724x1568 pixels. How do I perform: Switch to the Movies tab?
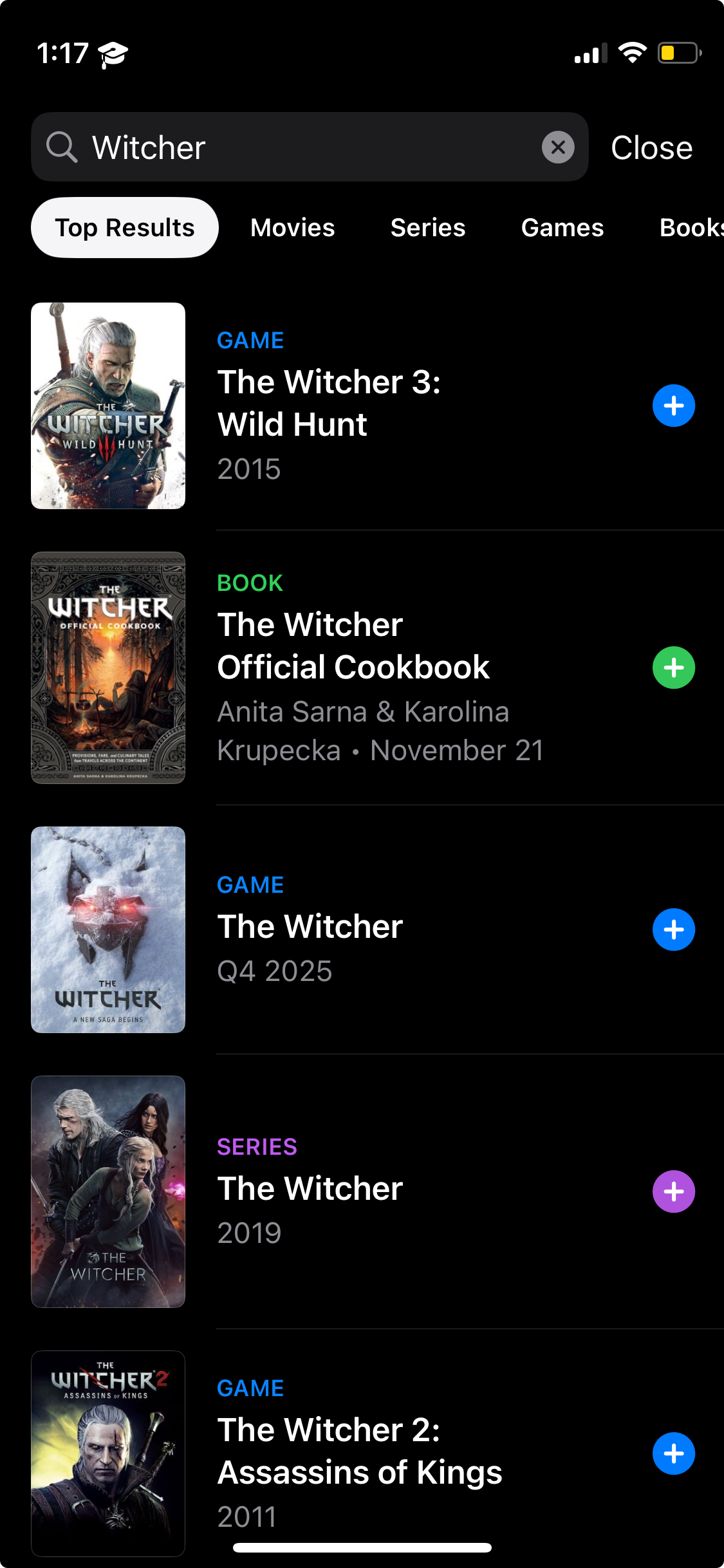292,228
